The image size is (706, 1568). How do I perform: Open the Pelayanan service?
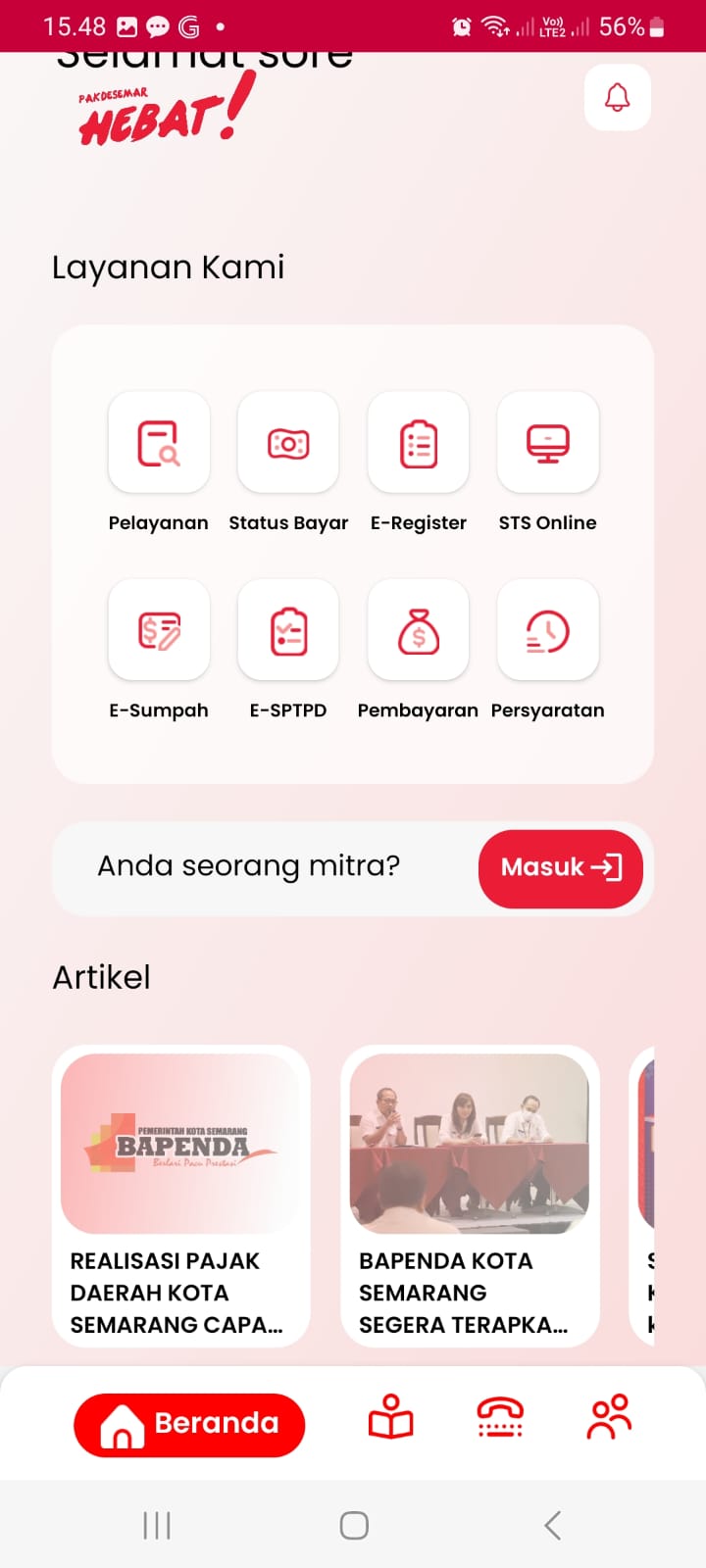(x=159, y=443)
